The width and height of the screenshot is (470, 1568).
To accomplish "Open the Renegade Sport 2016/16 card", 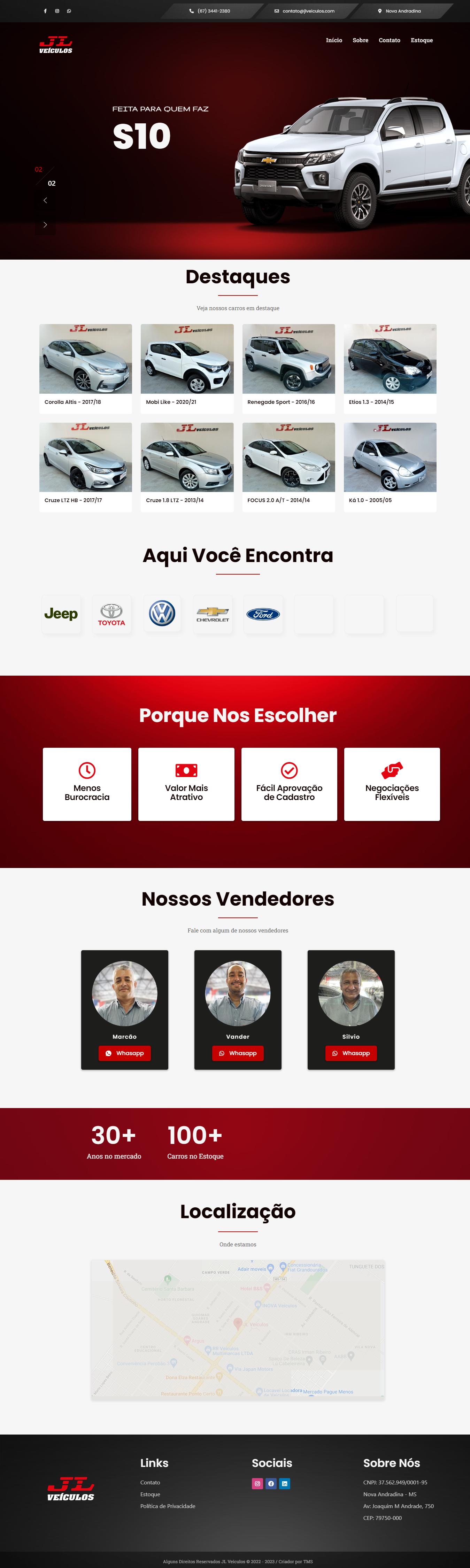I will coord(288,368).
